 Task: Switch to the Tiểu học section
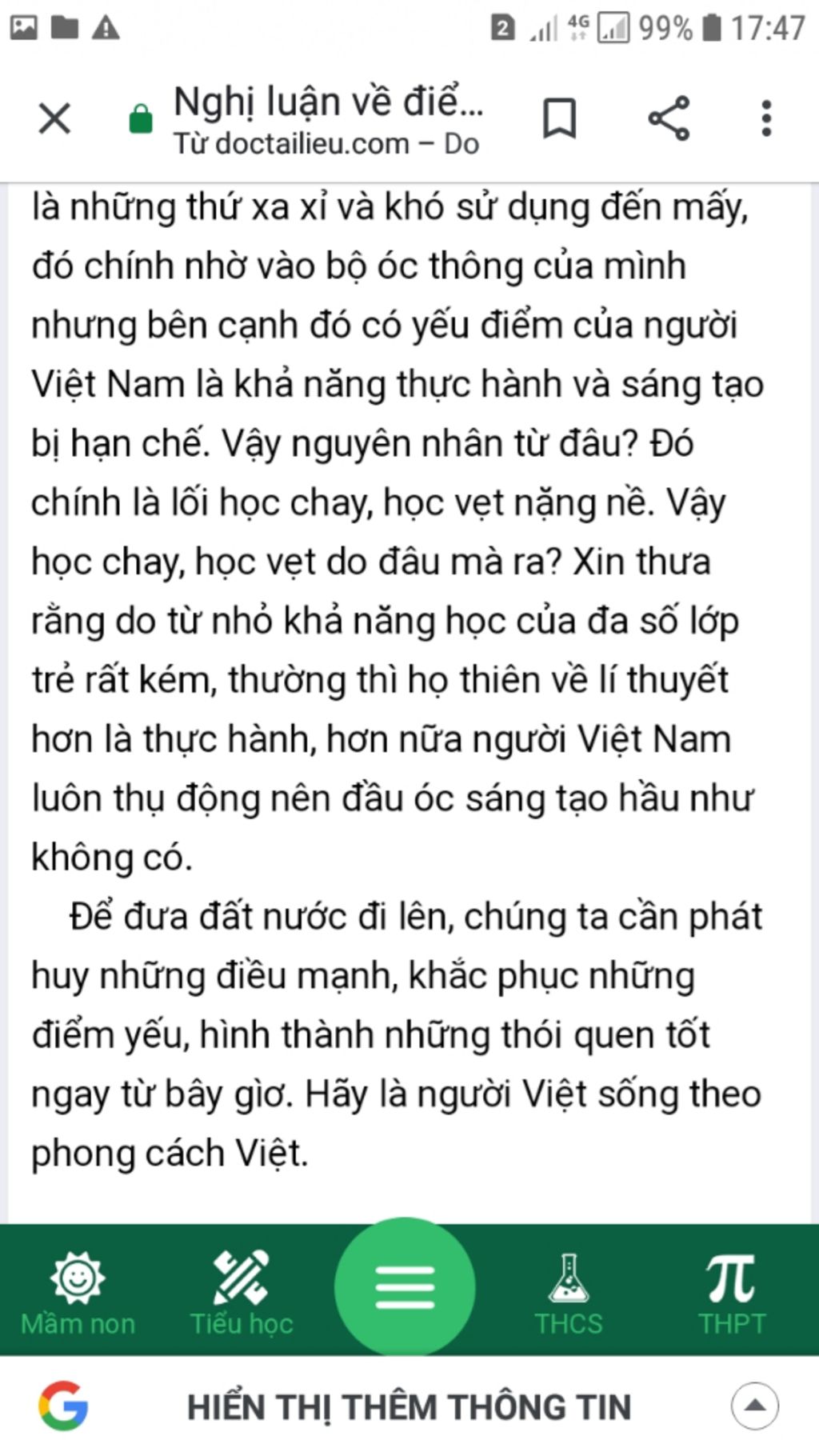[x=241, y=1294]
